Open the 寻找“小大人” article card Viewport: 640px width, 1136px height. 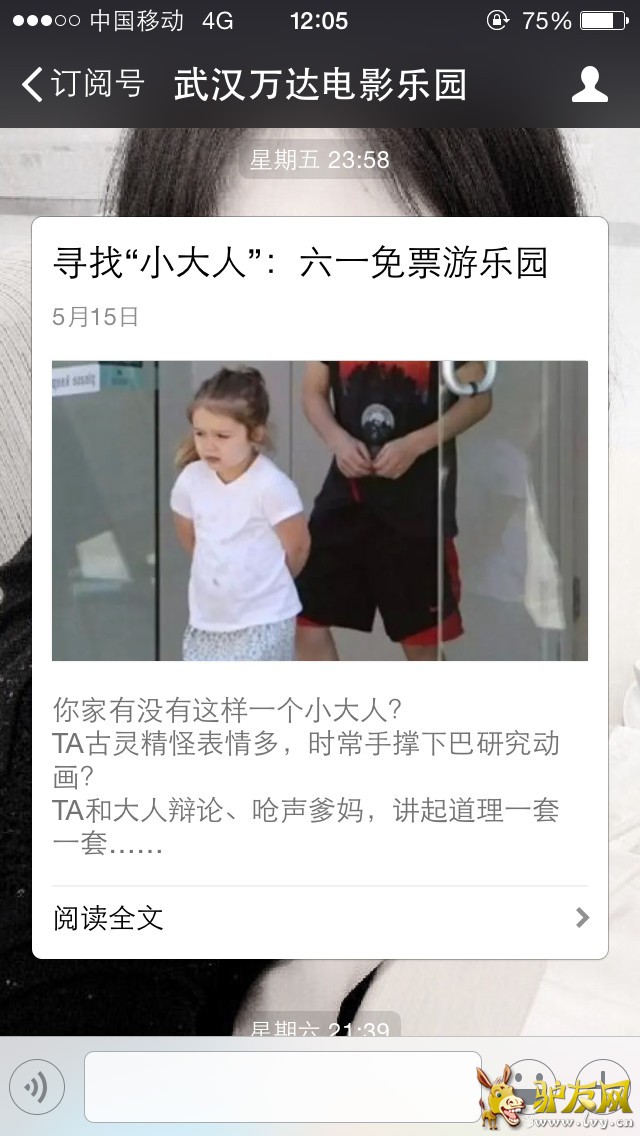320,510
